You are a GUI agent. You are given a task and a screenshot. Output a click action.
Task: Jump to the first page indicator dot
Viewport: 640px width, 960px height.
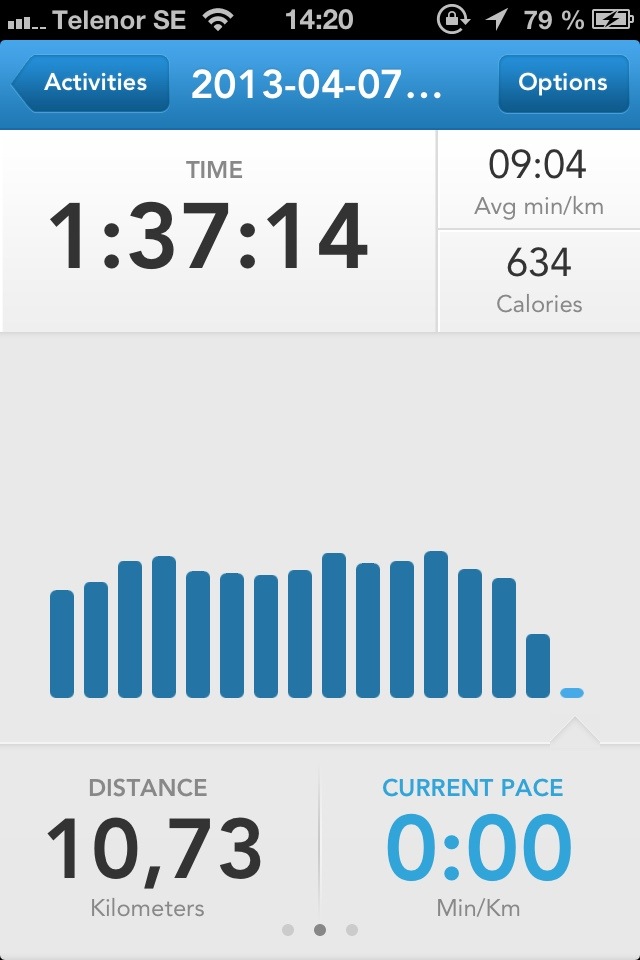coord(288,930)
